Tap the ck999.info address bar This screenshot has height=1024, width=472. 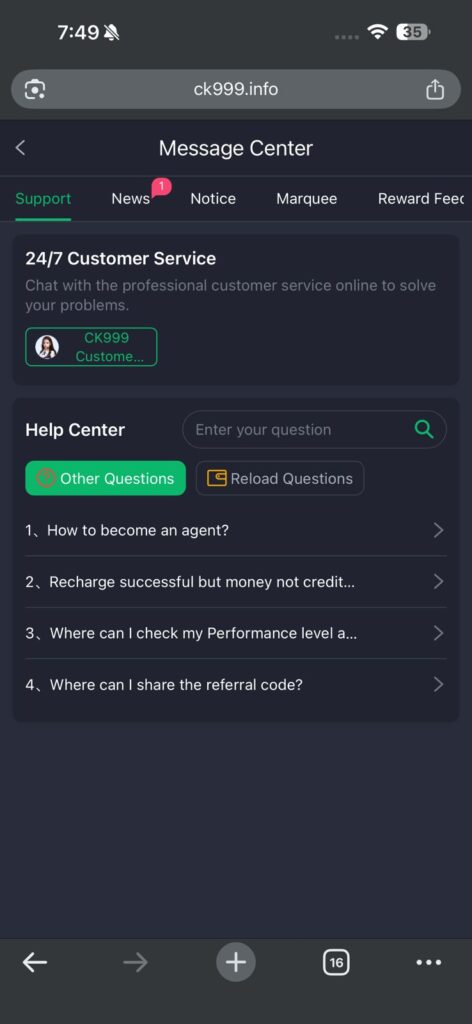tap(236, 89)
